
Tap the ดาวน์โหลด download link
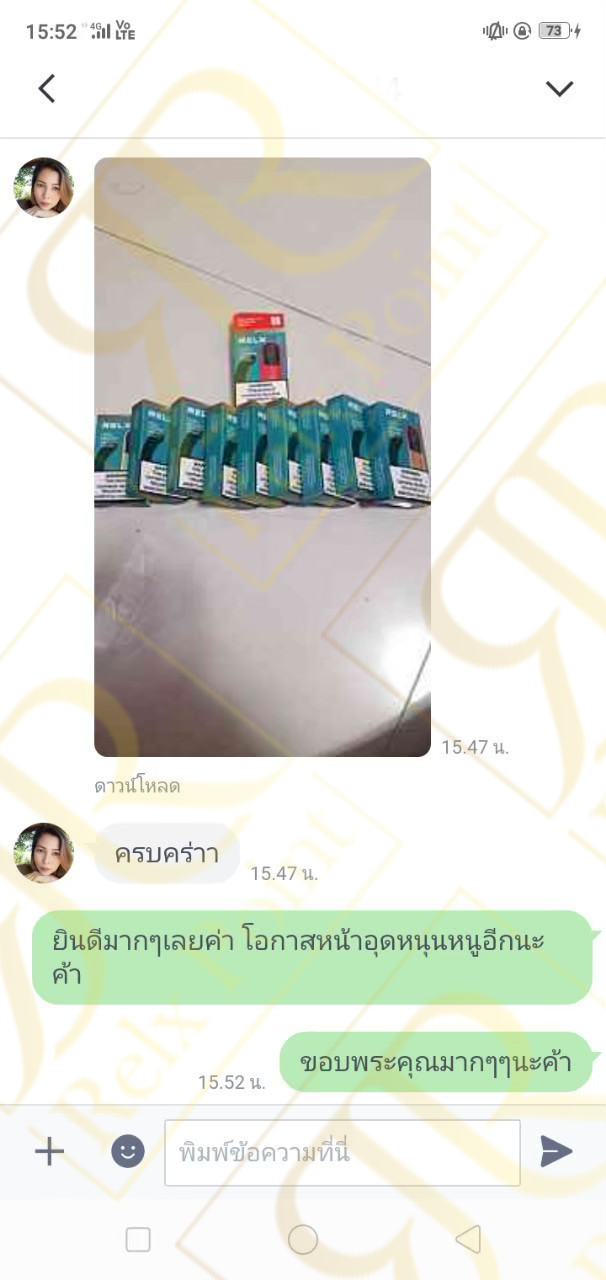click(137, 786)
